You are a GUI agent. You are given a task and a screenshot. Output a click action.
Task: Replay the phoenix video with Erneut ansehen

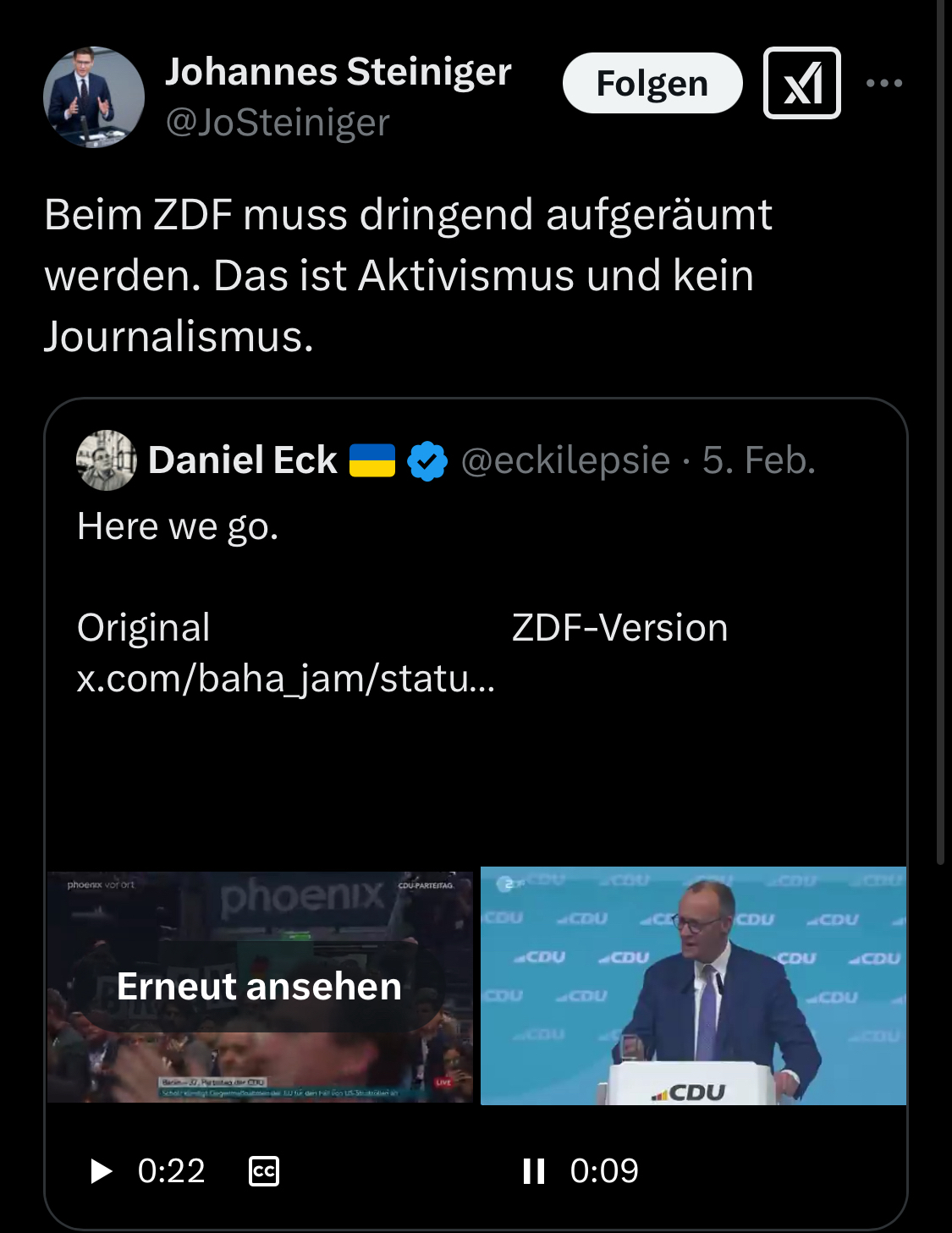[259, 987]
